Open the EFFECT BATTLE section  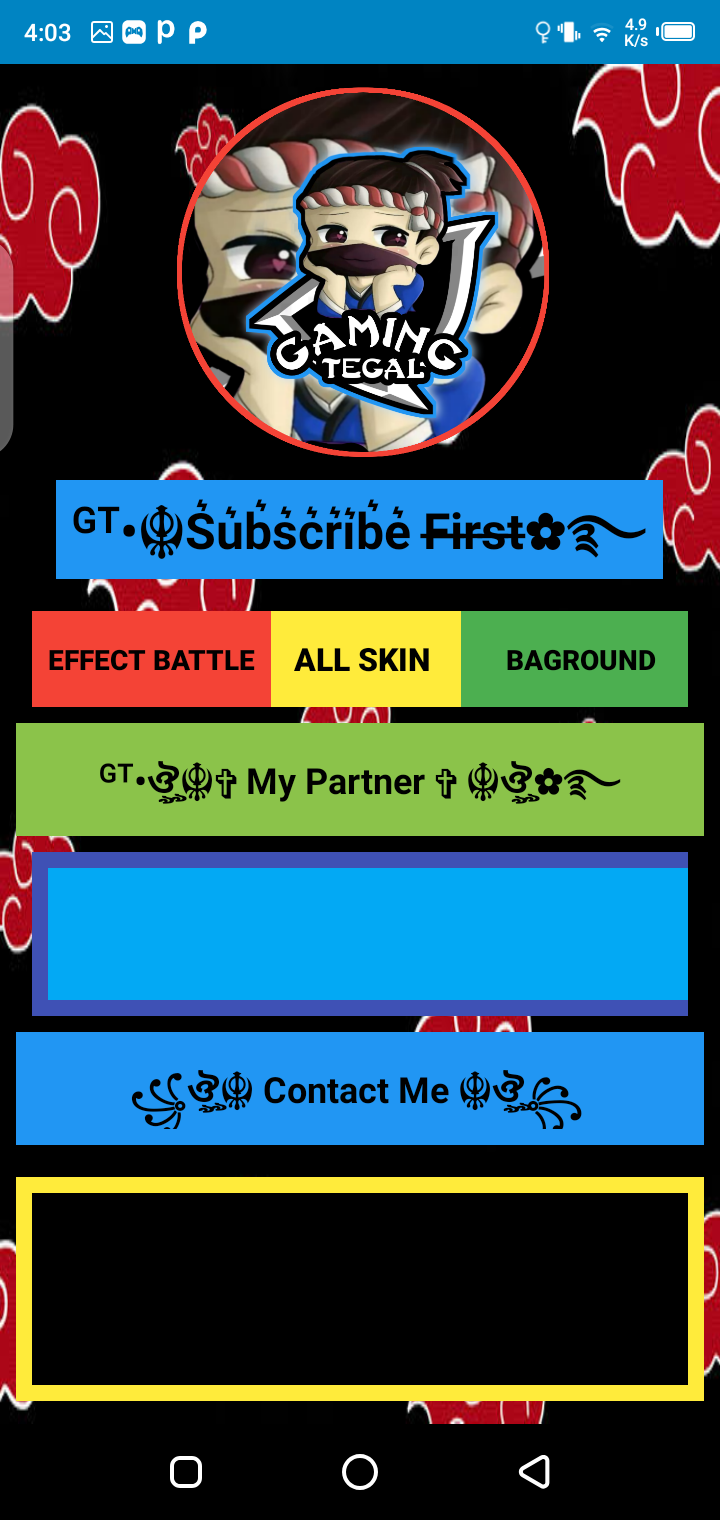[x=151, y=659]
